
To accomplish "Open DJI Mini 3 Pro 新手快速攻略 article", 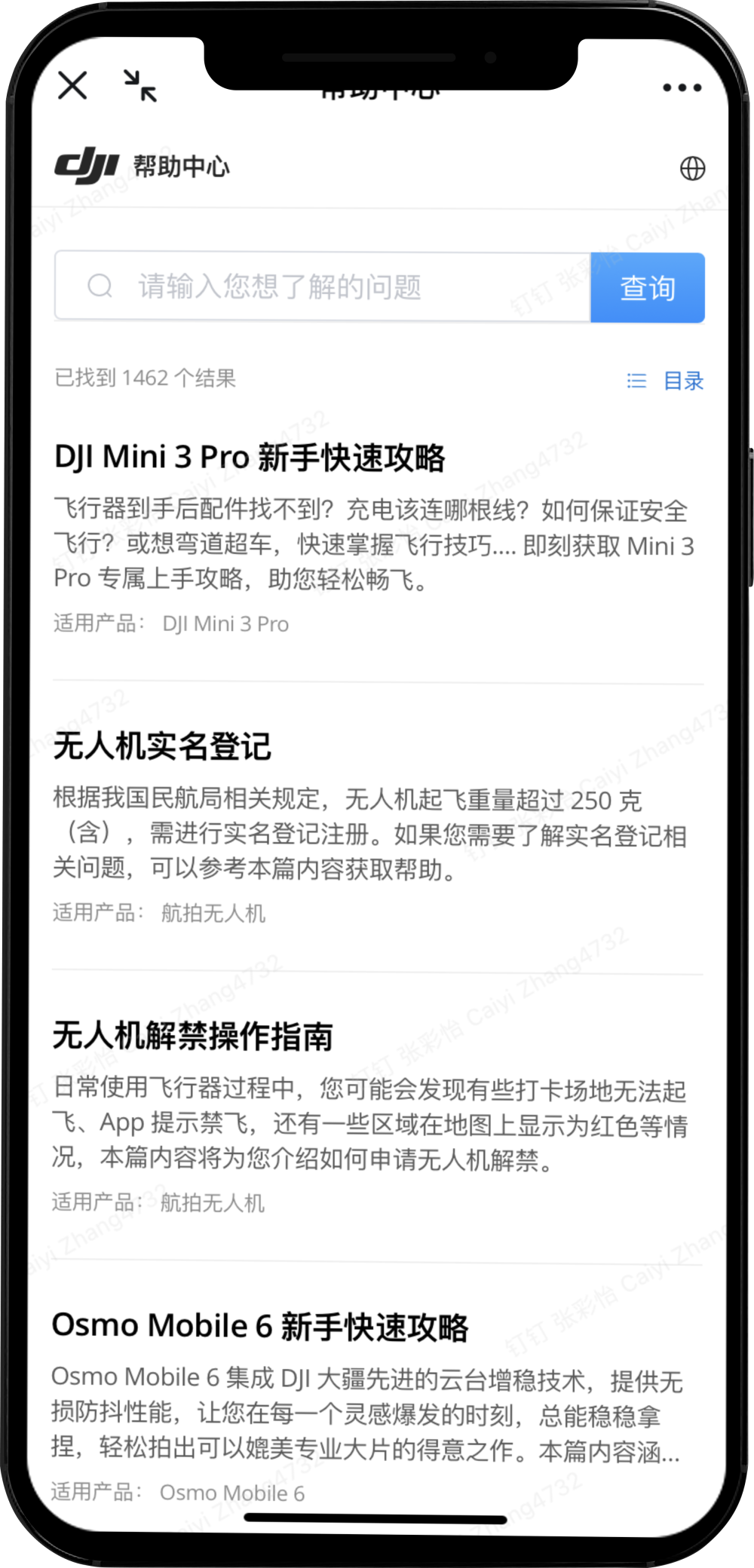I will click(250, 458).
